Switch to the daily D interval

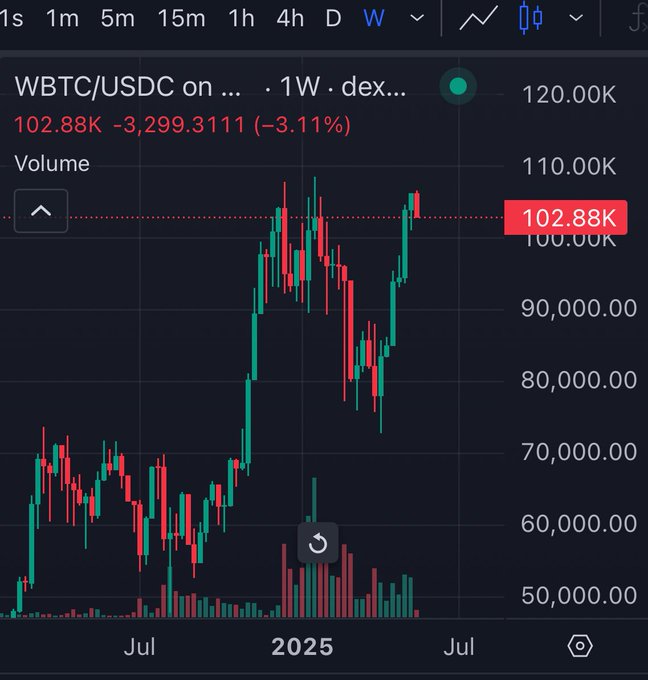click(333, 17)
